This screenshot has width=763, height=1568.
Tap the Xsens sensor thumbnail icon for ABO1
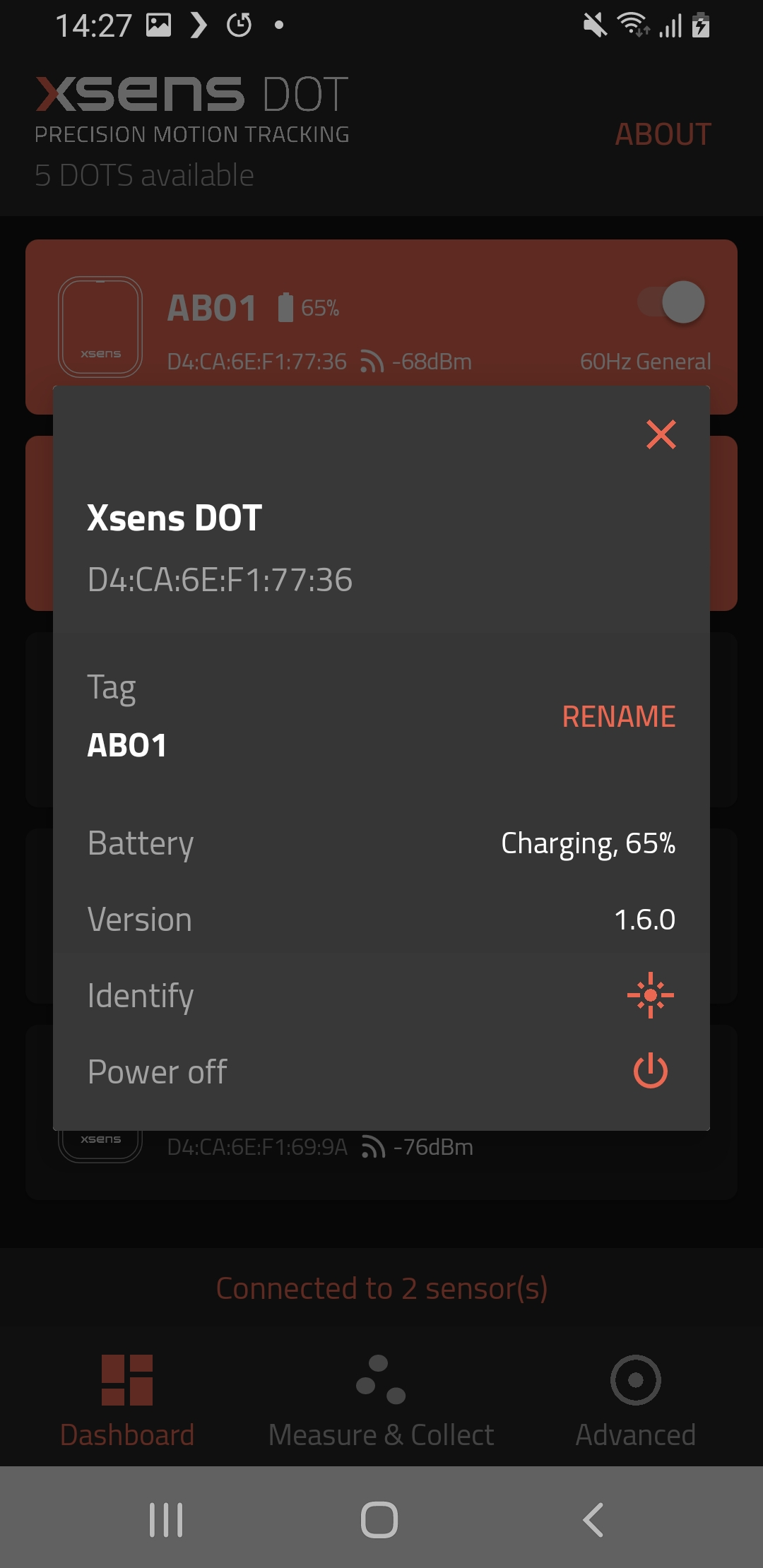pos(100,327)
